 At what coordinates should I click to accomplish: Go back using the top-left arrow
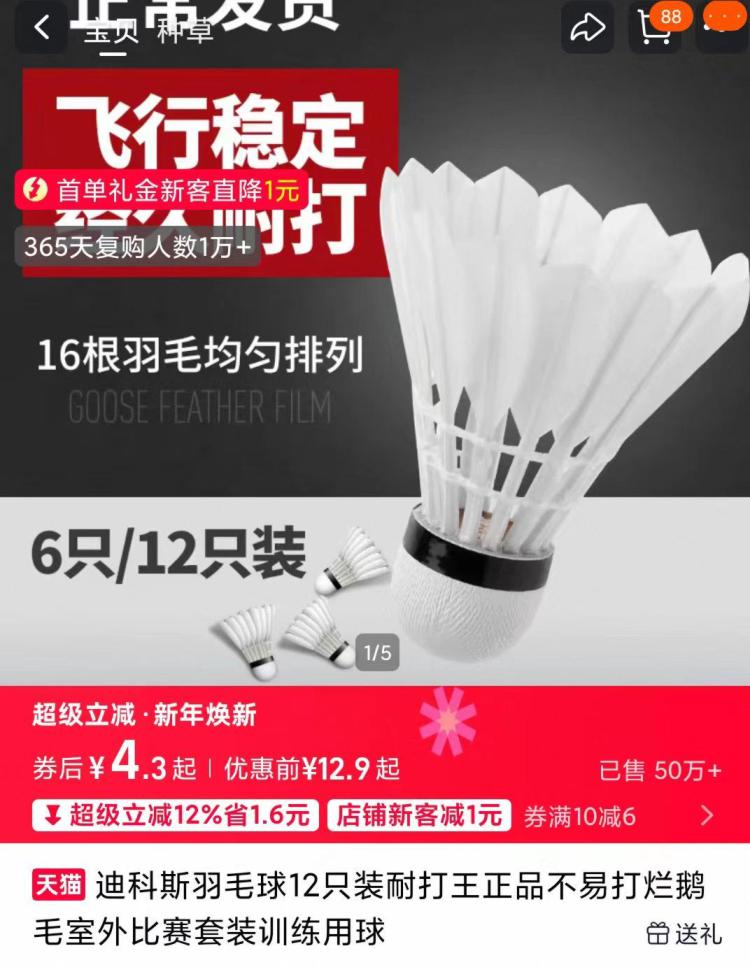point(41,28)
